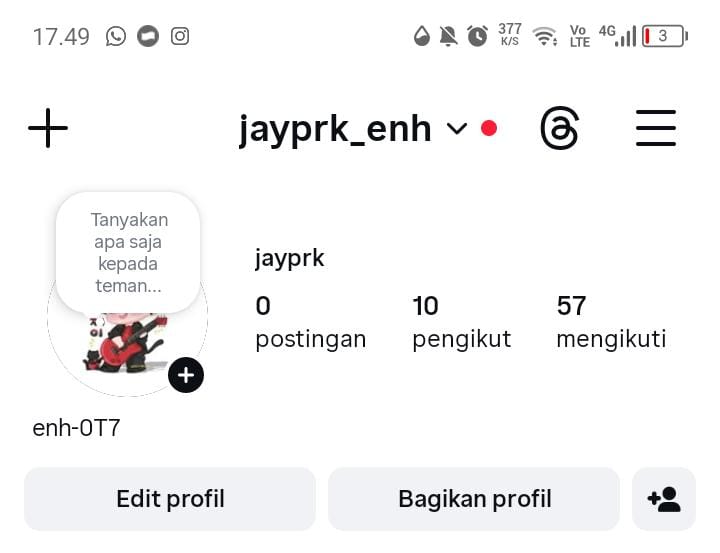Tap the plus icon to create new content

48,129
